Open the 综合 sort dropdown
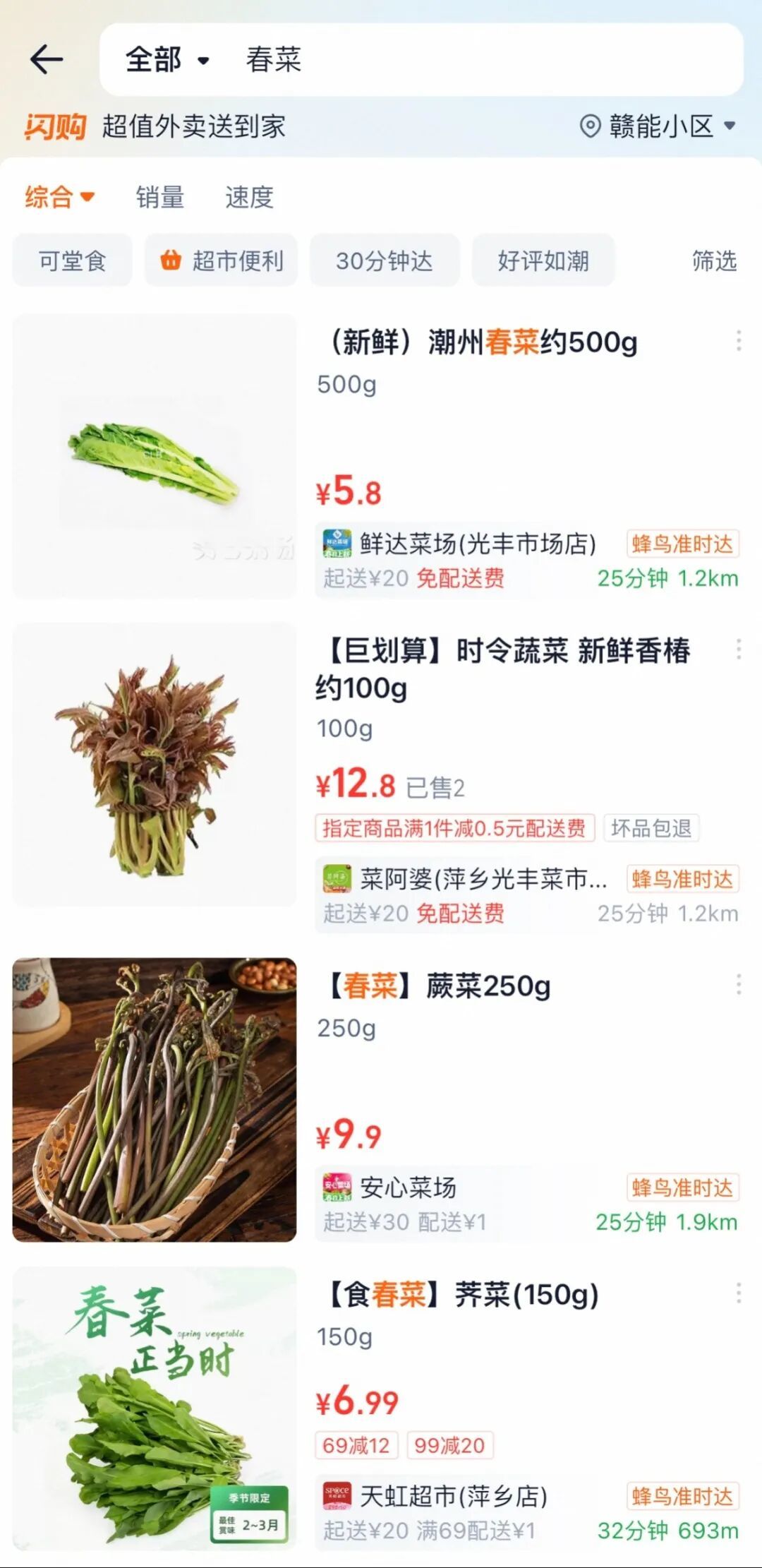This screenshot has width=762, height=1568. coord(59,197)
